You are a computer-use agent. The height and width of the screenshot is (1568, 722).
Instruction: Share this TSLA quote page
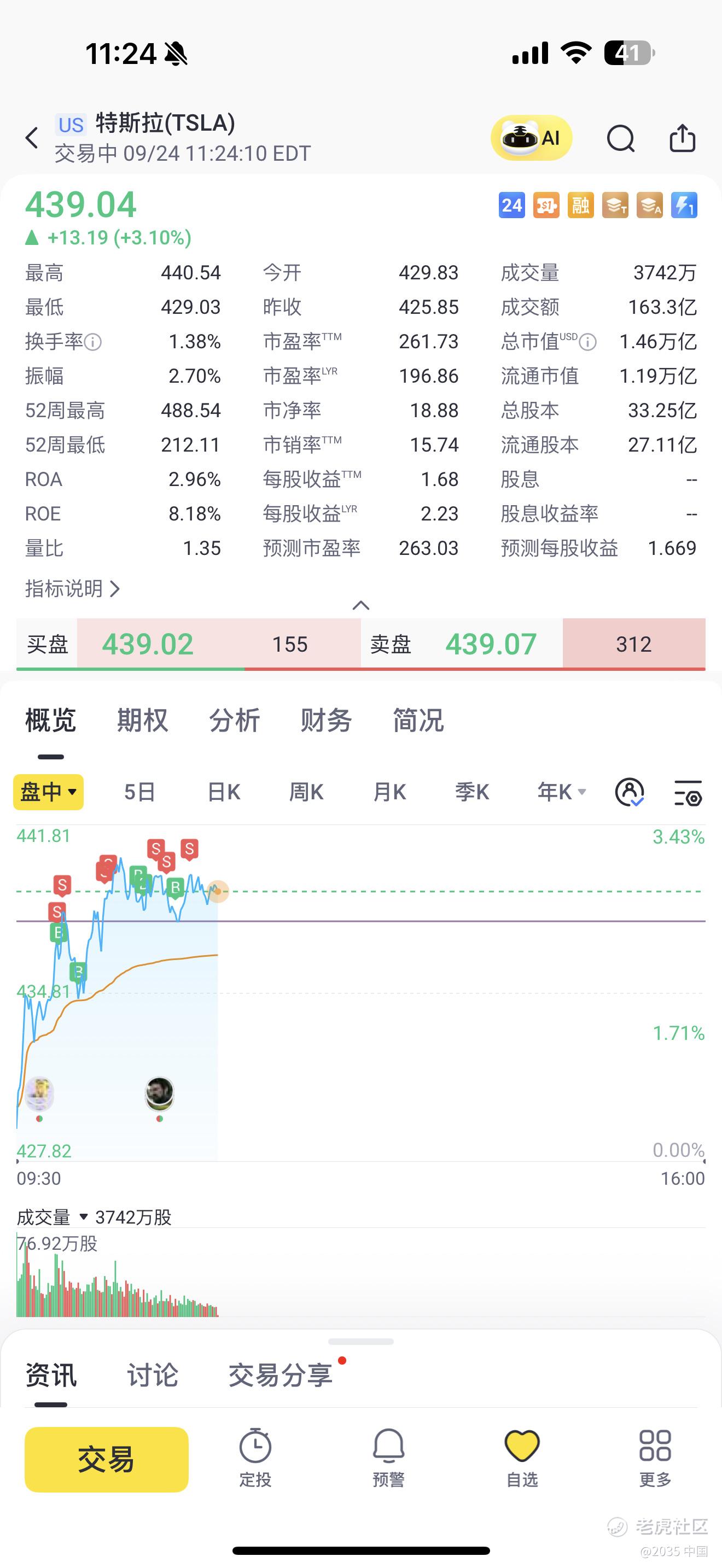point(683,138)
